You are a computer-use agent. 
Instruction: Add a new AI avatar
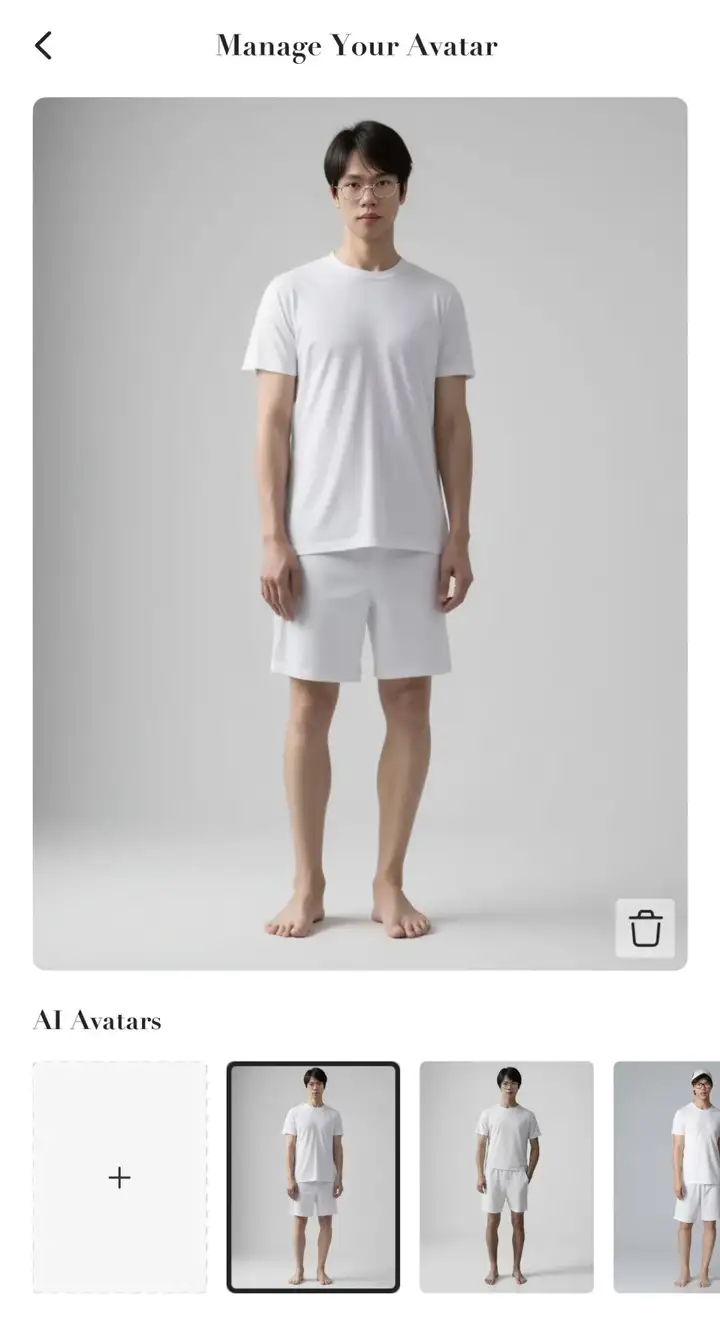[x=120, y=1177]
